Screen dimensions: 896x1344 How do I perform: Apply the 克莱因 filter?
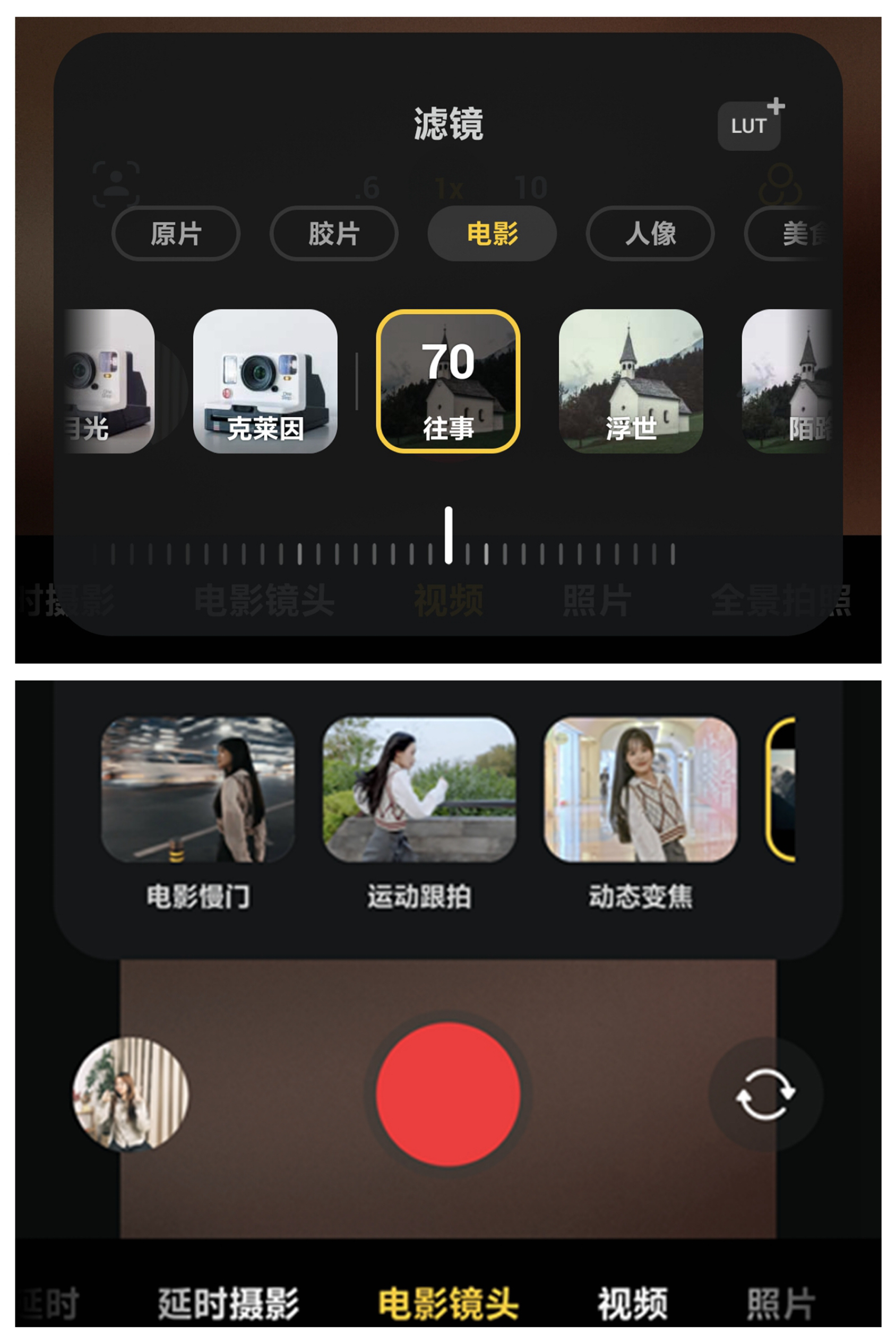pos(265,381)
